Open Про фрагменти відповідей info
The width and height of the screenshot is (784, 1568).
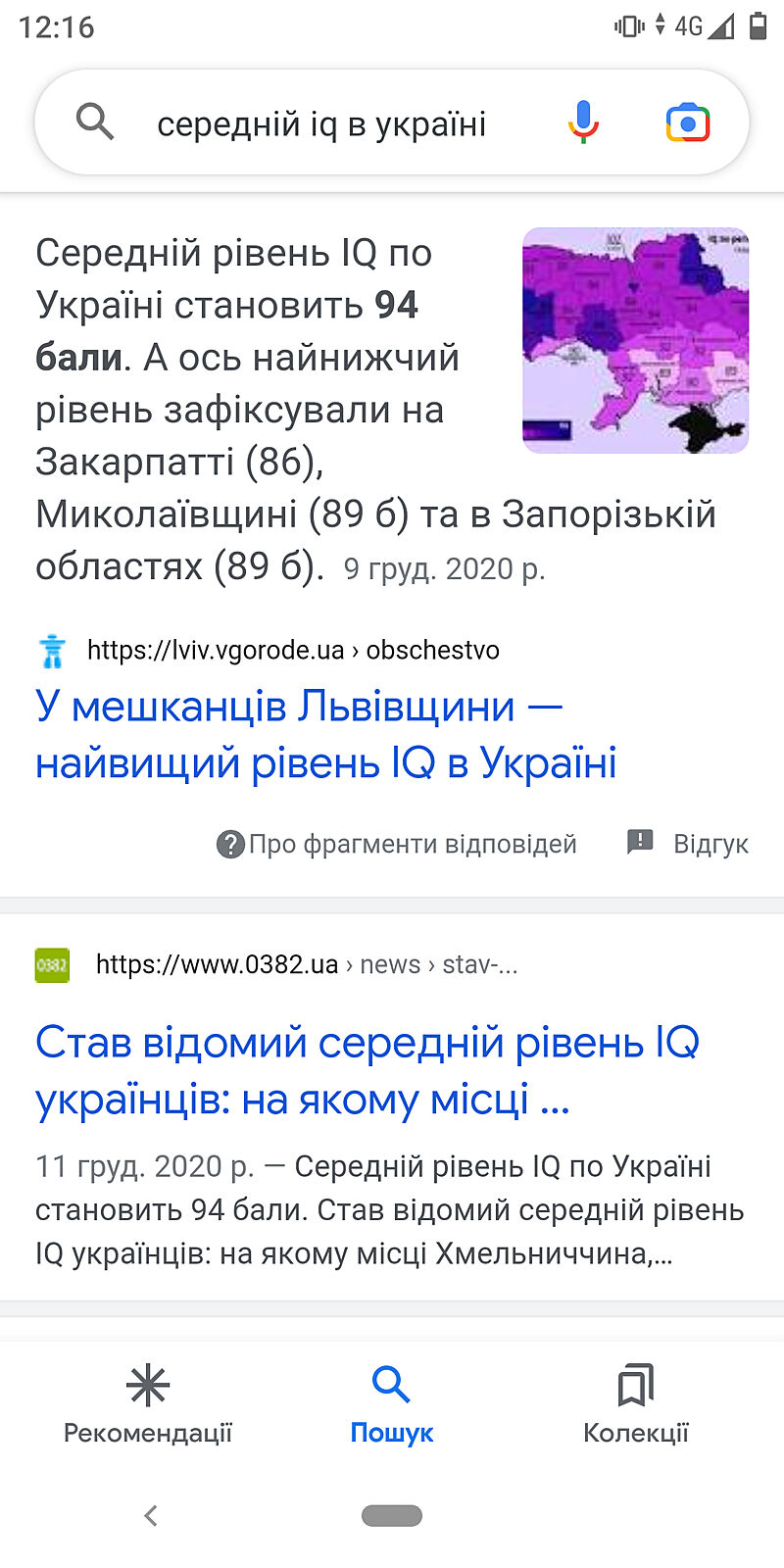coord(397,844)
